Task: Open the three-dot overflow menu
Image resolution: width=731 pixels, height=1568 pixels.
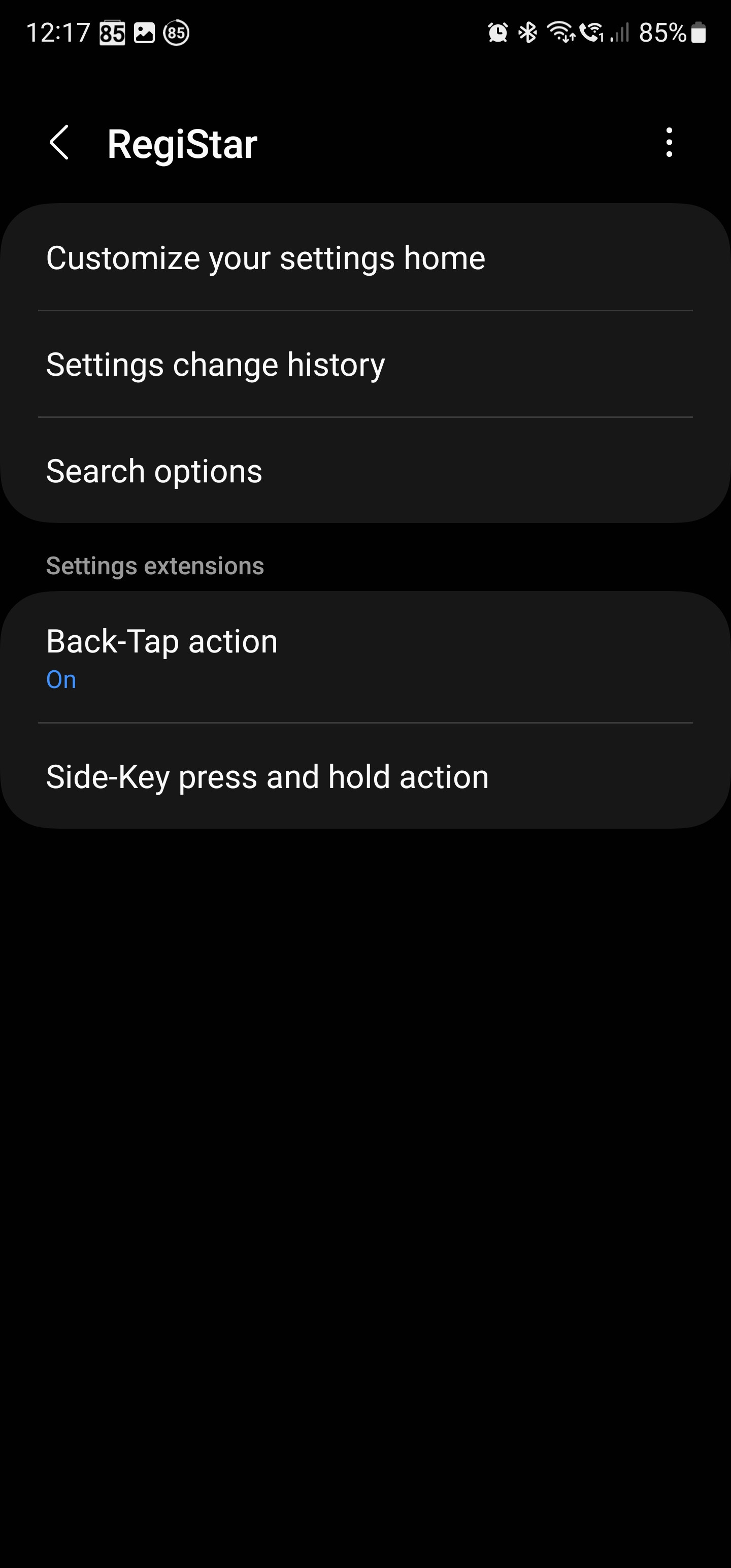Action: pos(669,143)
